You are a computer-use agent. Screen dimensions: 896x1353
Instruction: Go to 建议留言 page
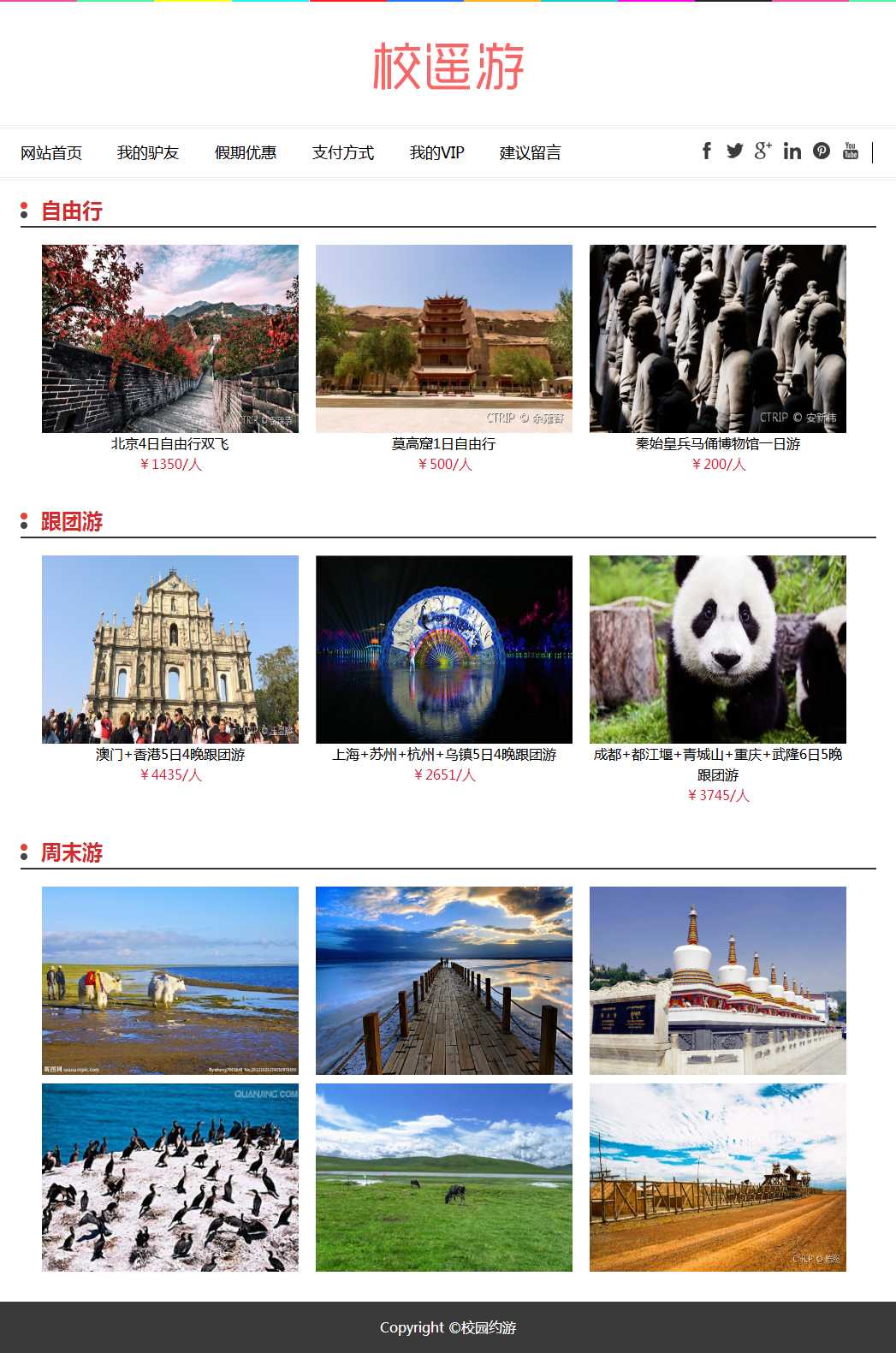point(531,153)
